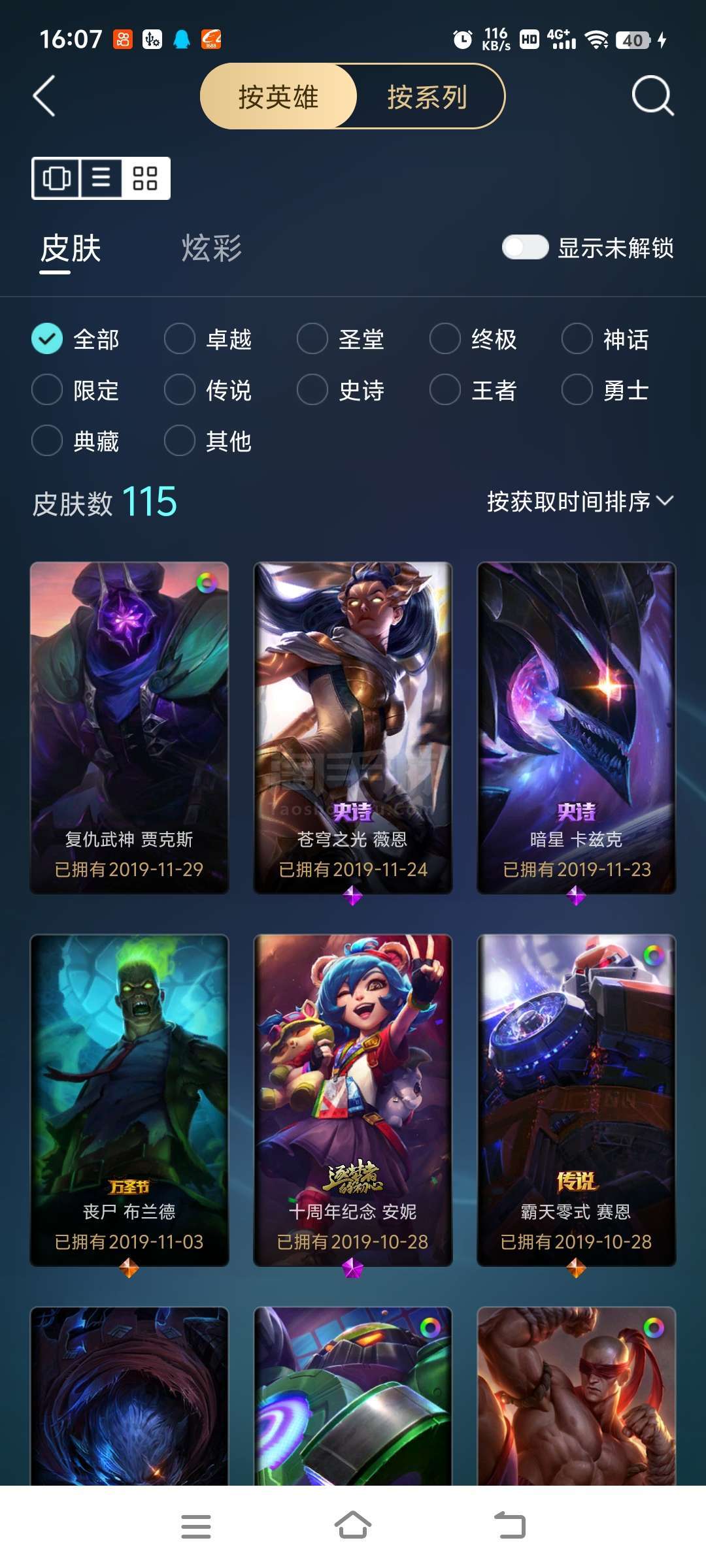Open the 炫彩 tab

(212, 248)
